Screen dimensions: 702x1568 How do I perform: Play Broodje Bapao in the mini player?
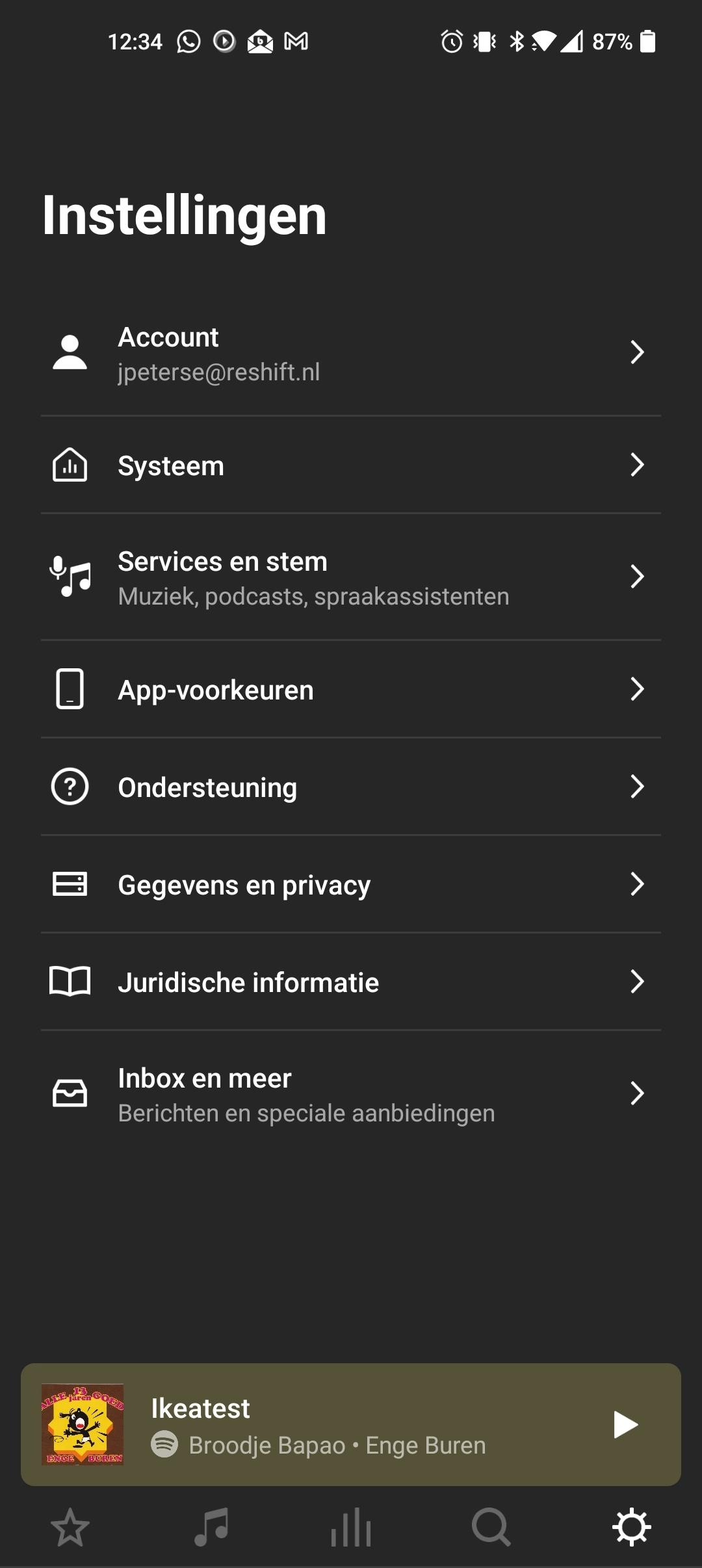coord(625,1424)
